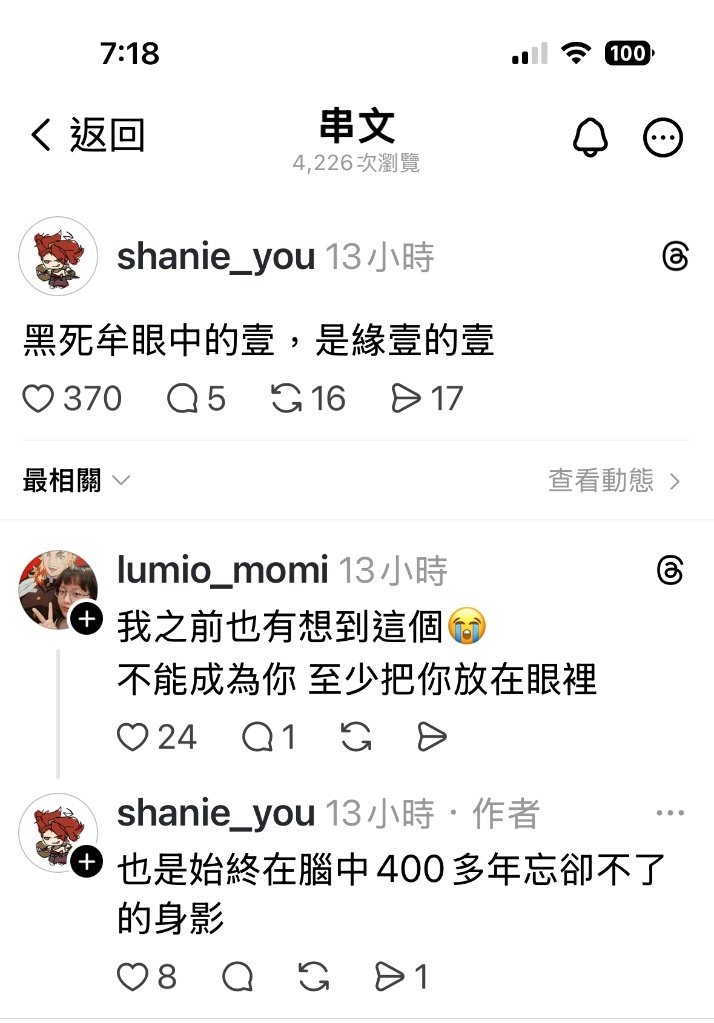Image resolution: width=714 pixels, height=1023 pixels.
Task: Open the notifications bell
Action: (590, 138)
